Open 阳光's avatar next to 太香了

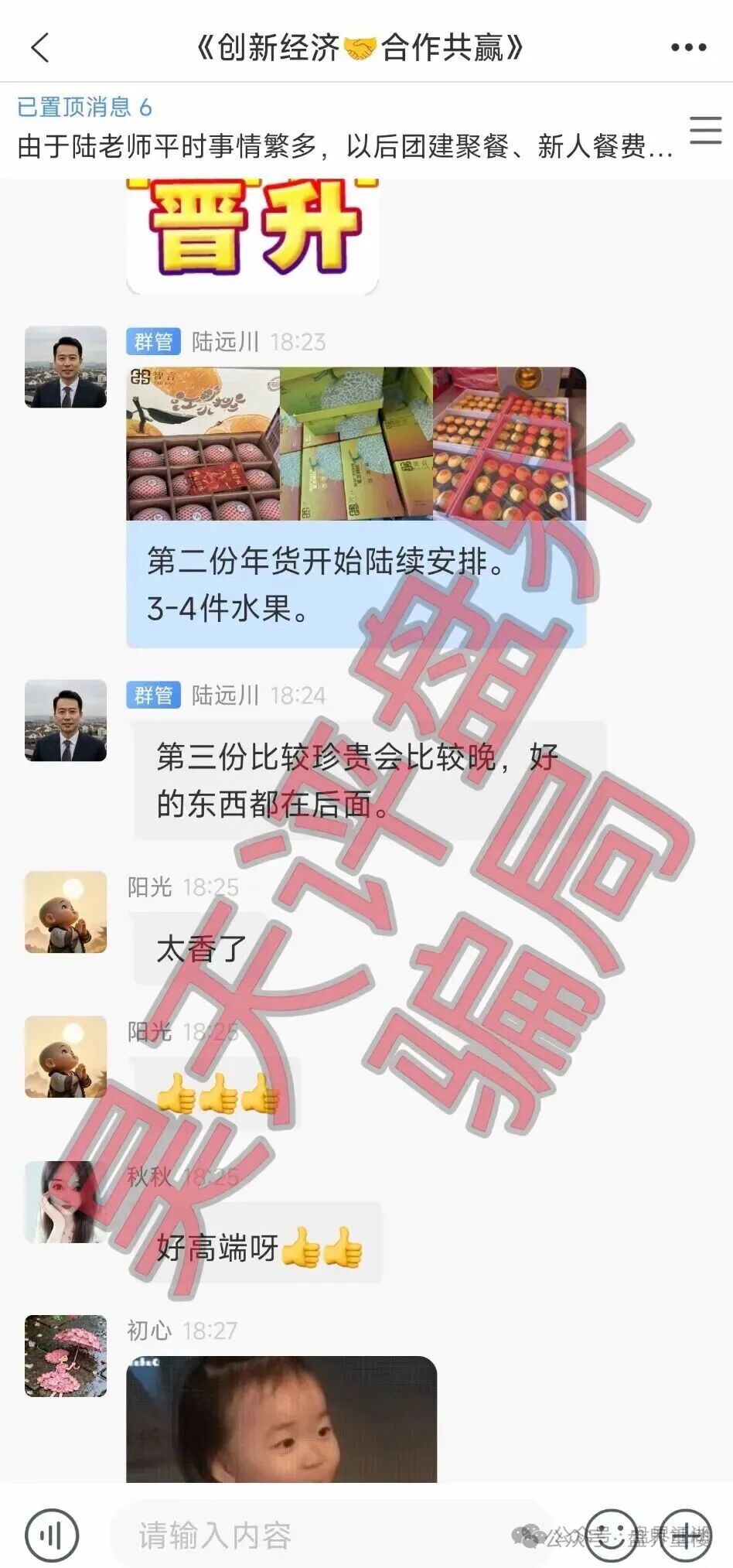click(x=66, y=911)
